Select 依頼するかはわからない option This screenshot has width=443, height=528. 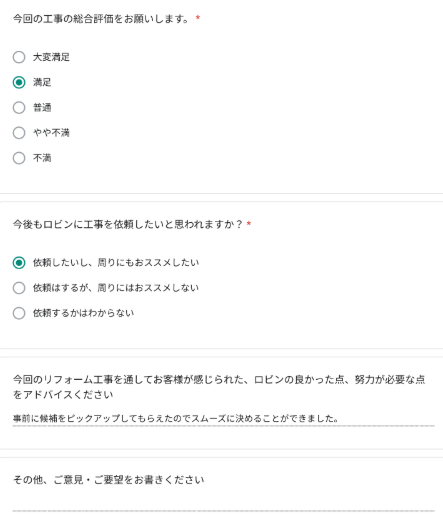pos(19,313)
